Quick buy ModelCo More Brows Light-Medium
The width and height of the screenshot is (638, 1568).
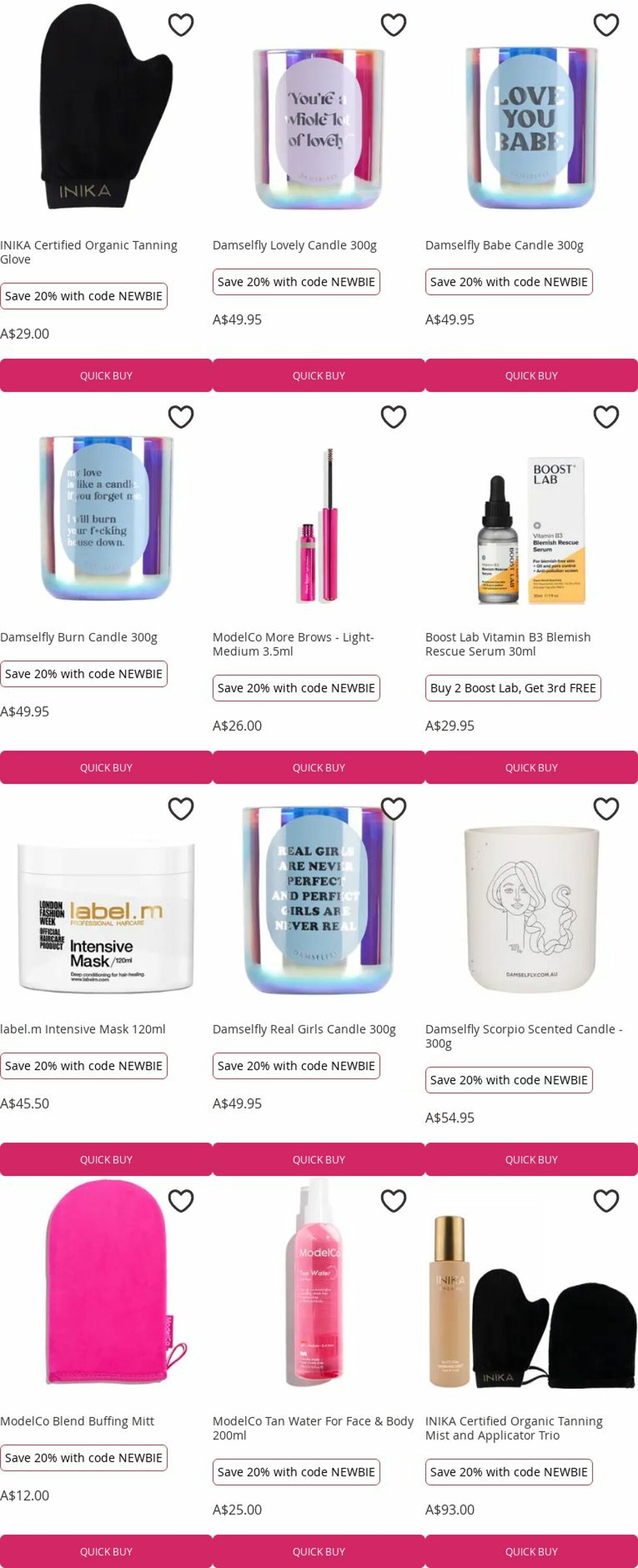[x=318, y=768]
